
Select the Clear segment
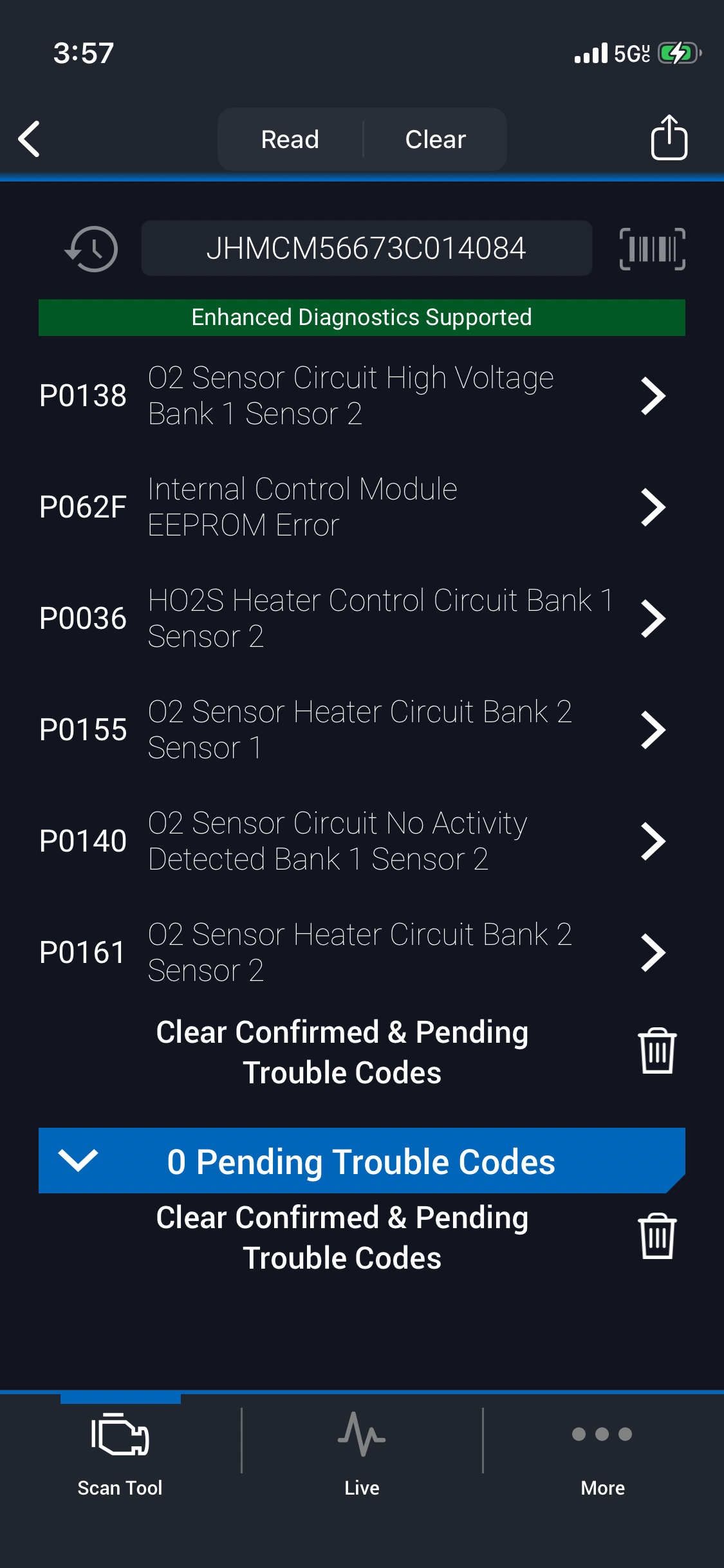point(435,139)
